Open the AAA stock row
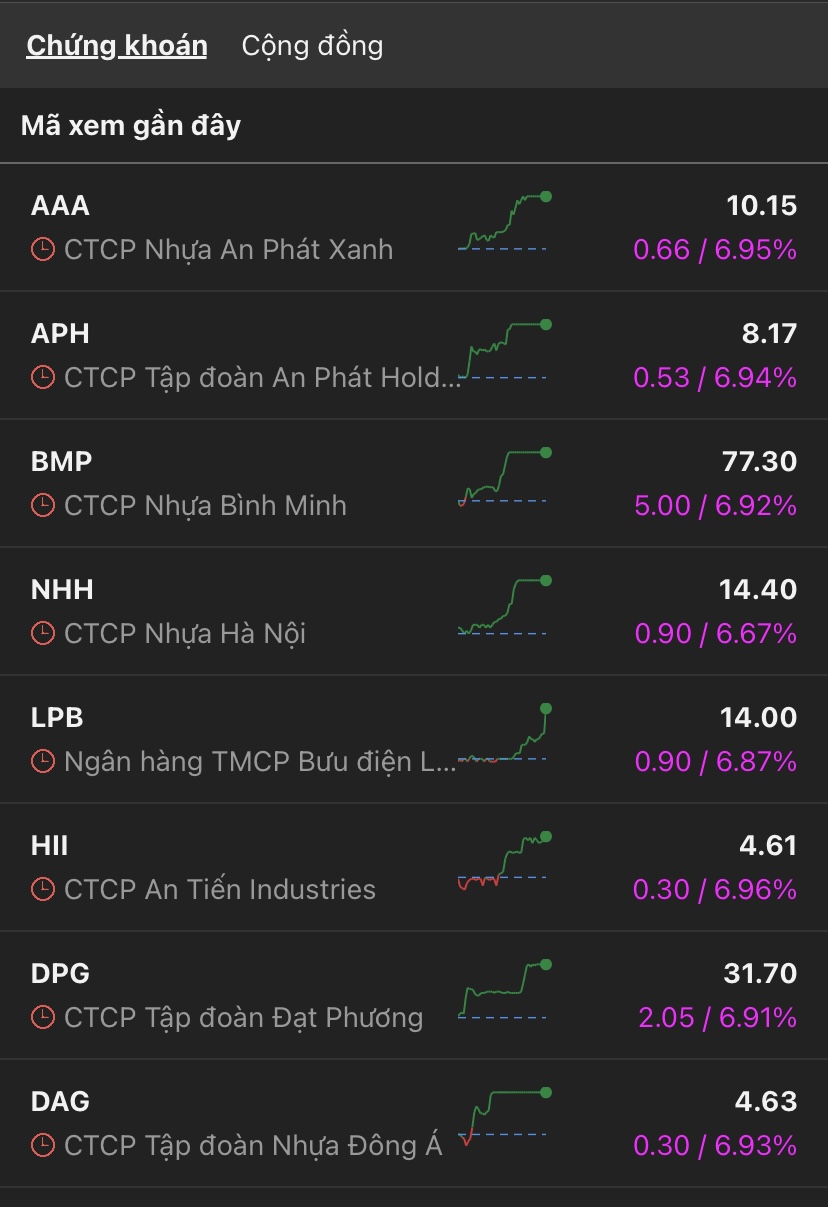The height and width of the screenshot is (1207, 828). point(413,228)
